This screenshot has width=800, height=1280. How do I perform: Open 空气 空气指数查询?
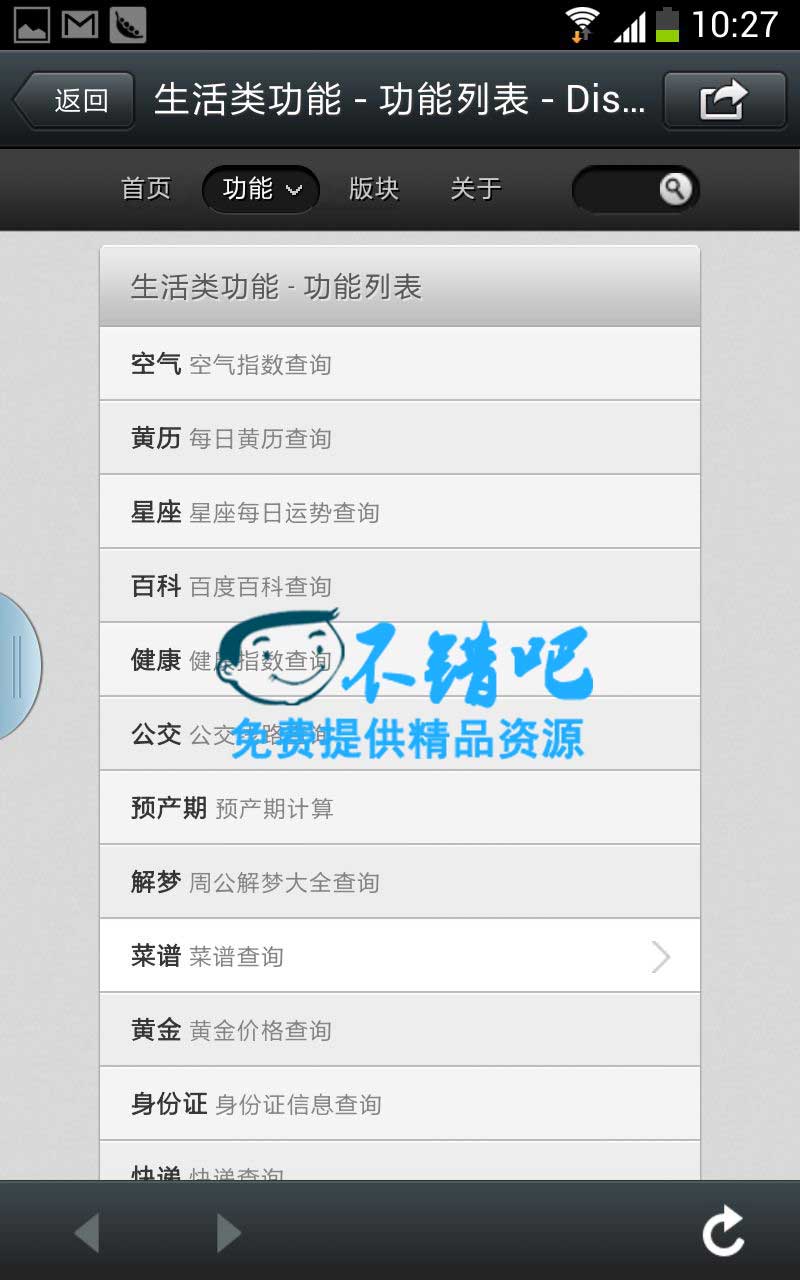coord(400,364)
